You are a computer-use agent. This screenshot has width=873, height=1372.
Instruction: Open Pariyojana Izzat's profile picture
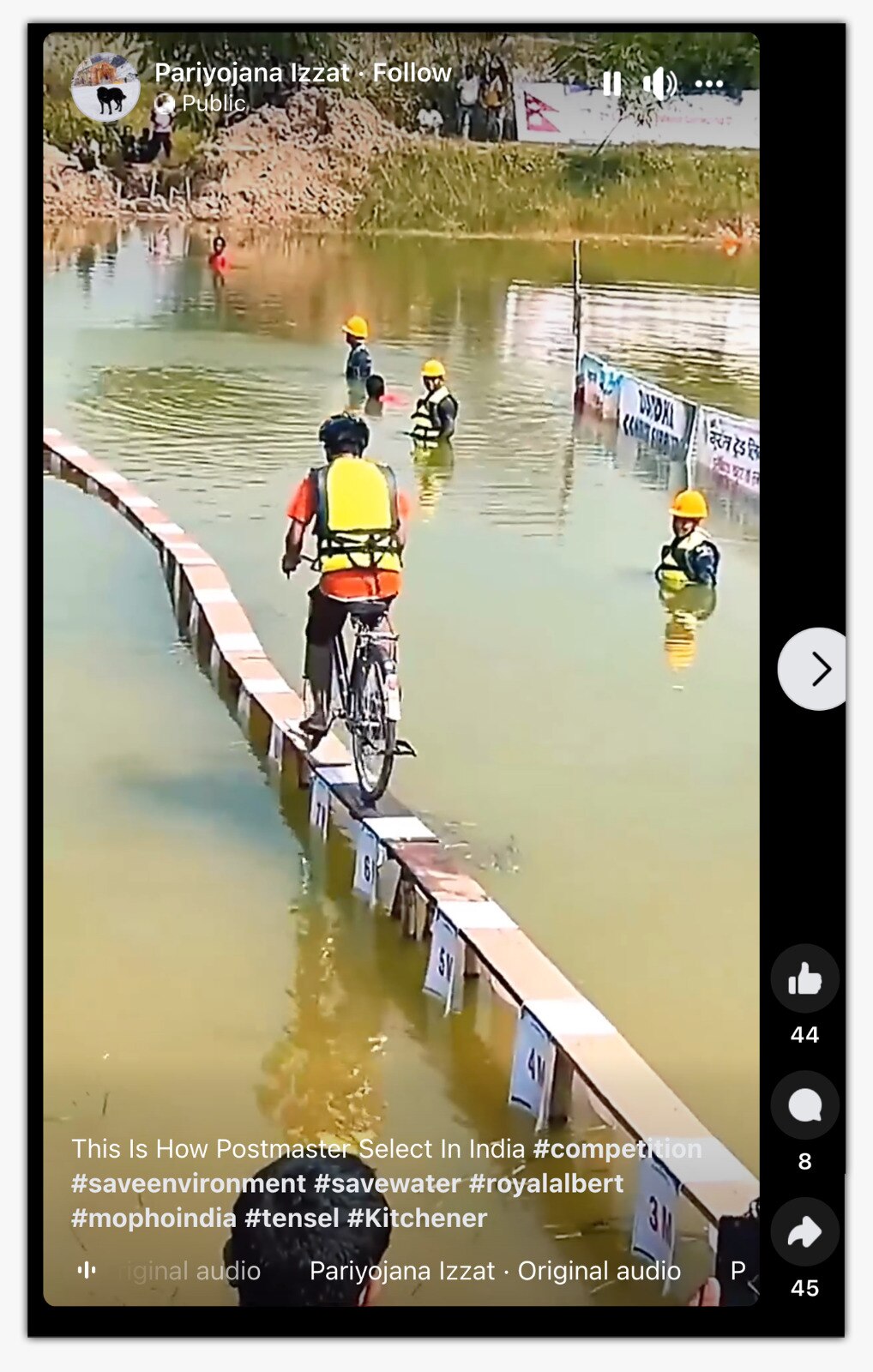click(105, 87)
